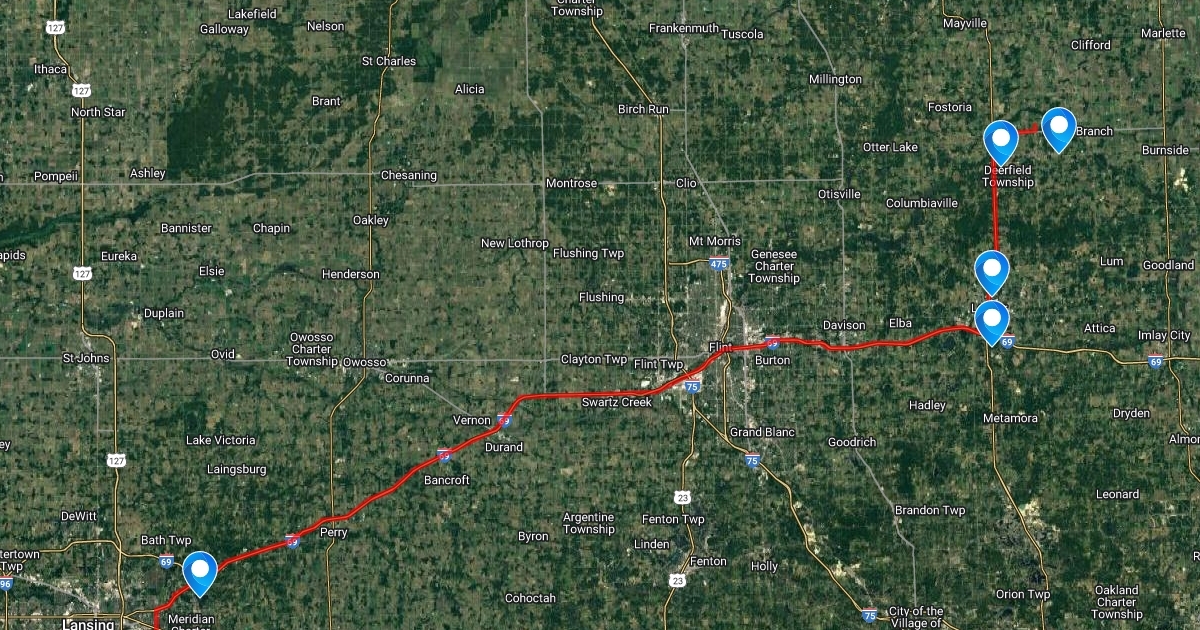Select the pin just north of the I-69 junction pin
The image size is (1200, 630).
(x=992, y=274)
